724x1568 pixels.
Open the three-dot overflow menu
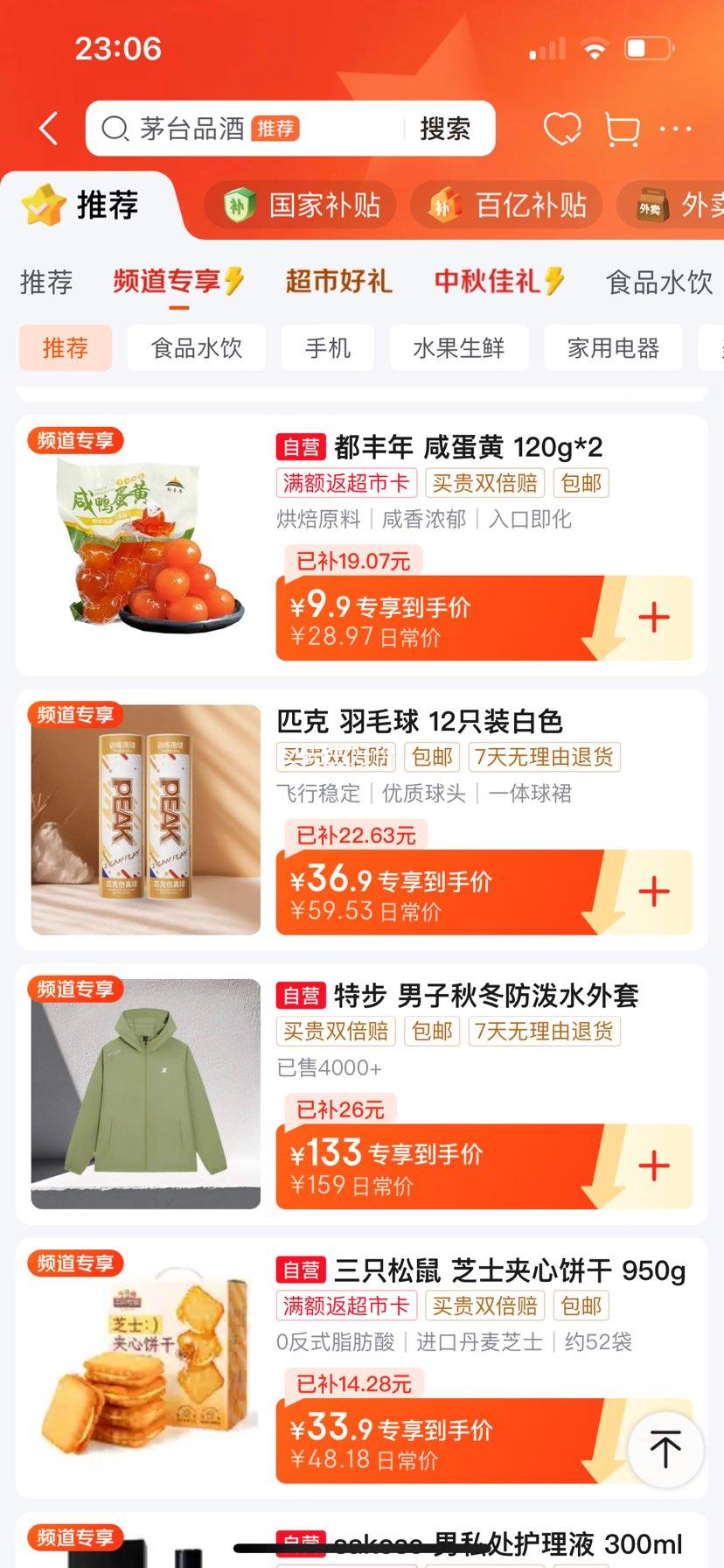click(x=676, y=129)
